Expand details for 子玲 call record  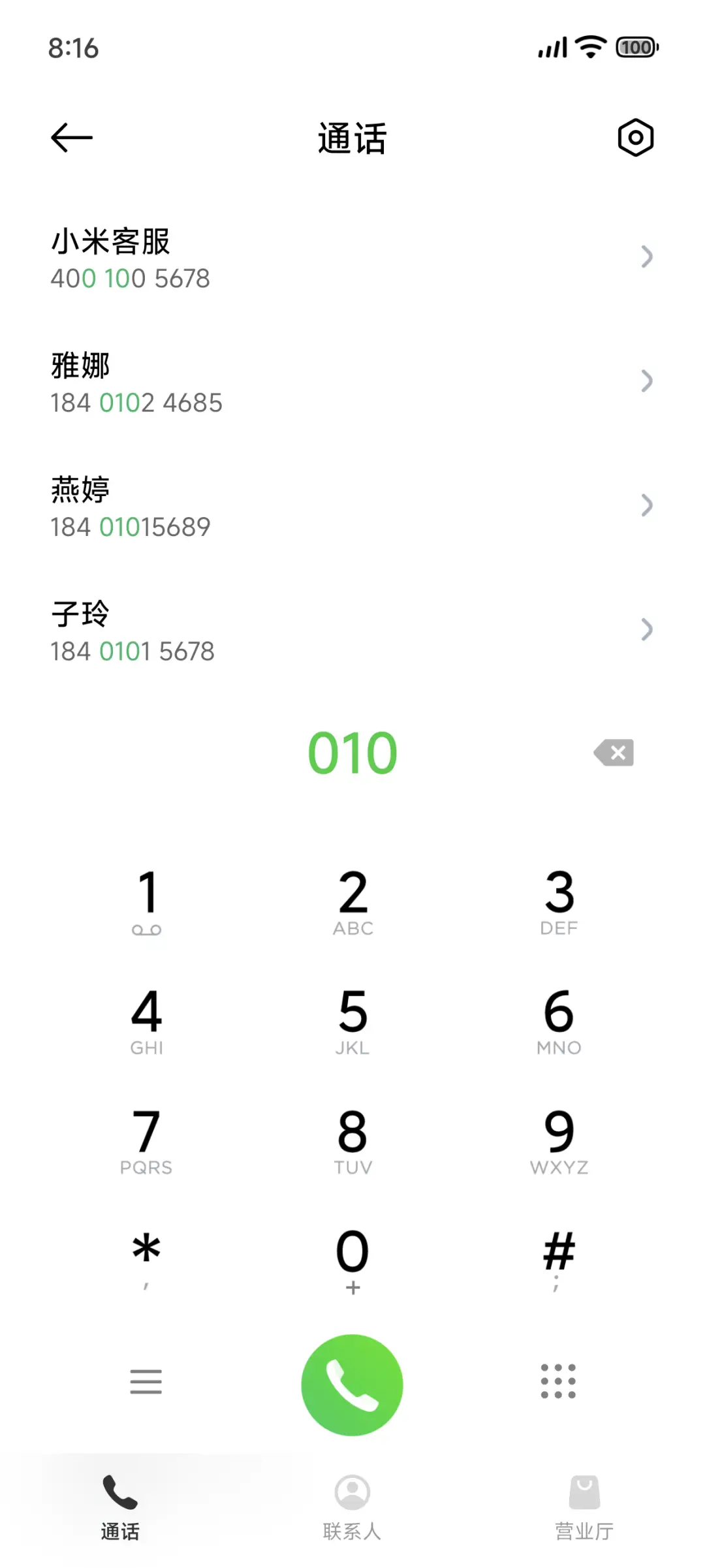coord(647,630)
